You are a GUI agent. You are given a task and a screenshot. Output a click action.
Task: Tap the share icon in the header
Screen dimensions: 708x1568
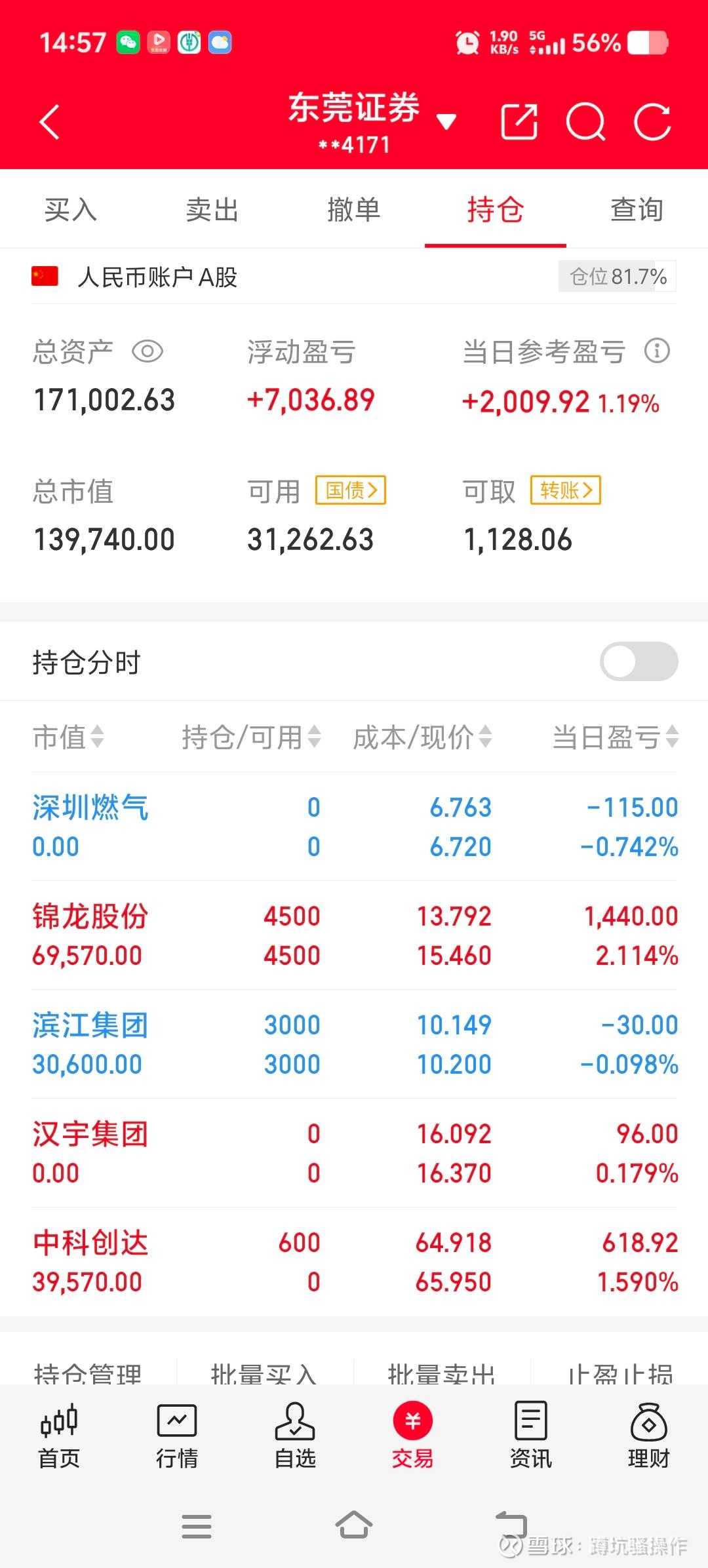[x=519, y=122]
